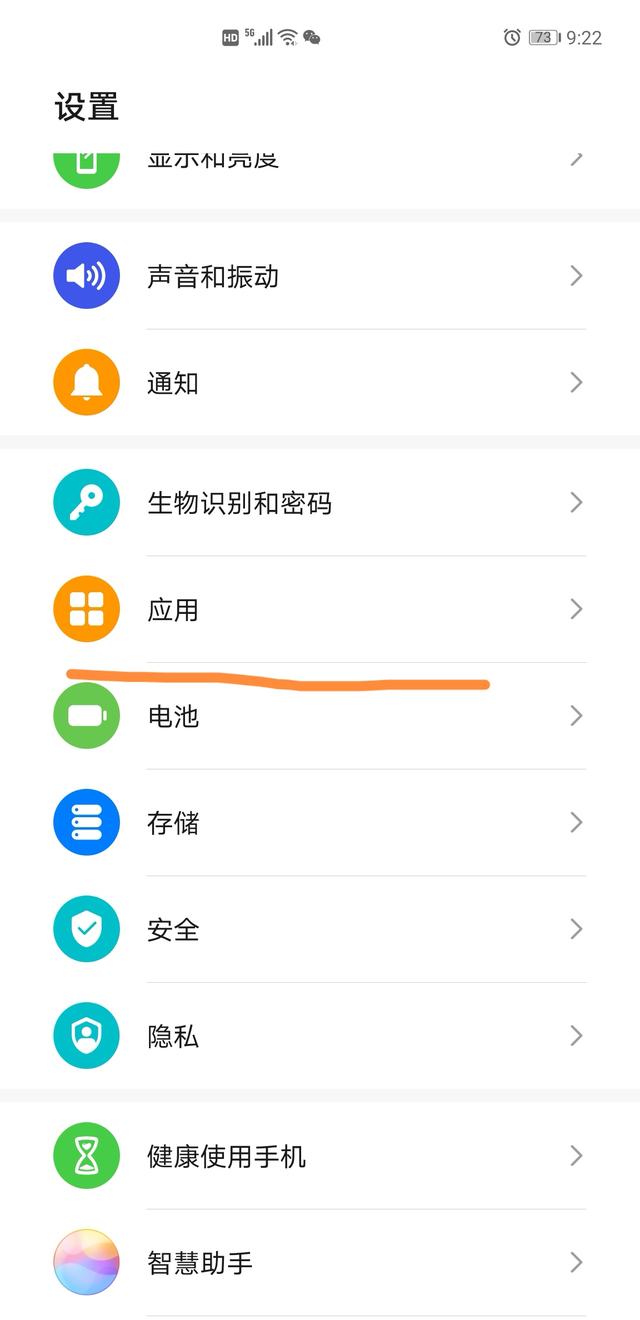View 存储 settings
640x1320 pixels.
(320, 823)
